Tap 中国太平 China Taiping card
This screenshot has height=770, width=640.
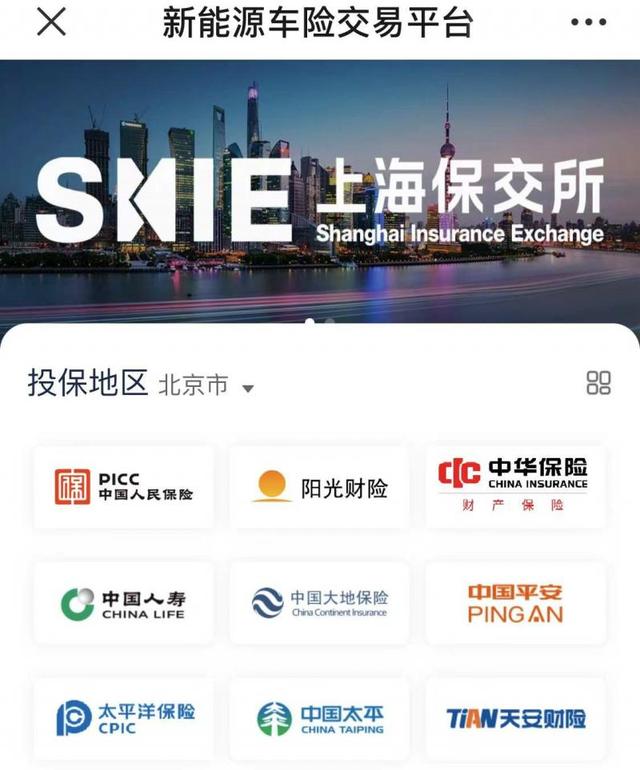(x=319, y=718)
